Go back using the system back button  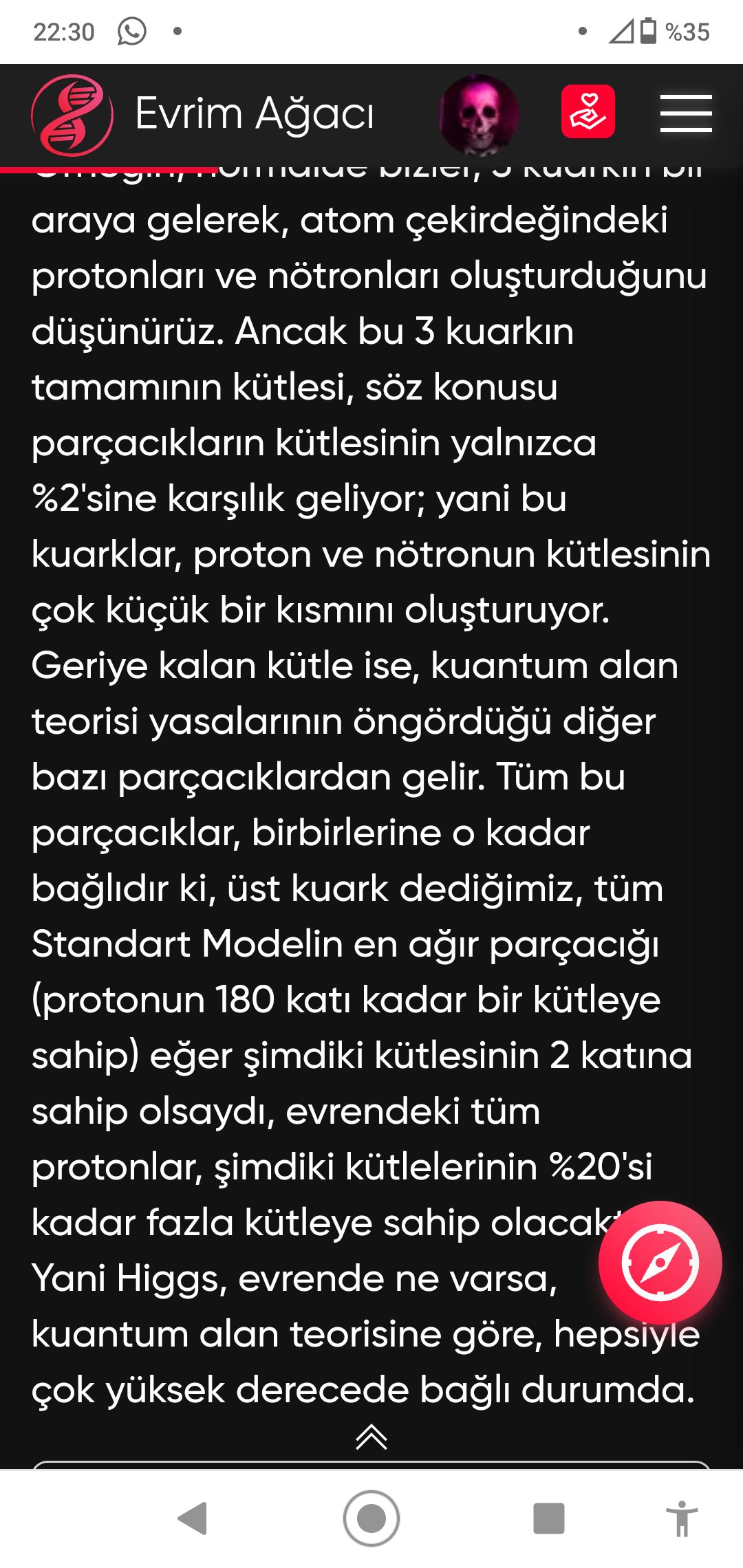[193, 1518]
